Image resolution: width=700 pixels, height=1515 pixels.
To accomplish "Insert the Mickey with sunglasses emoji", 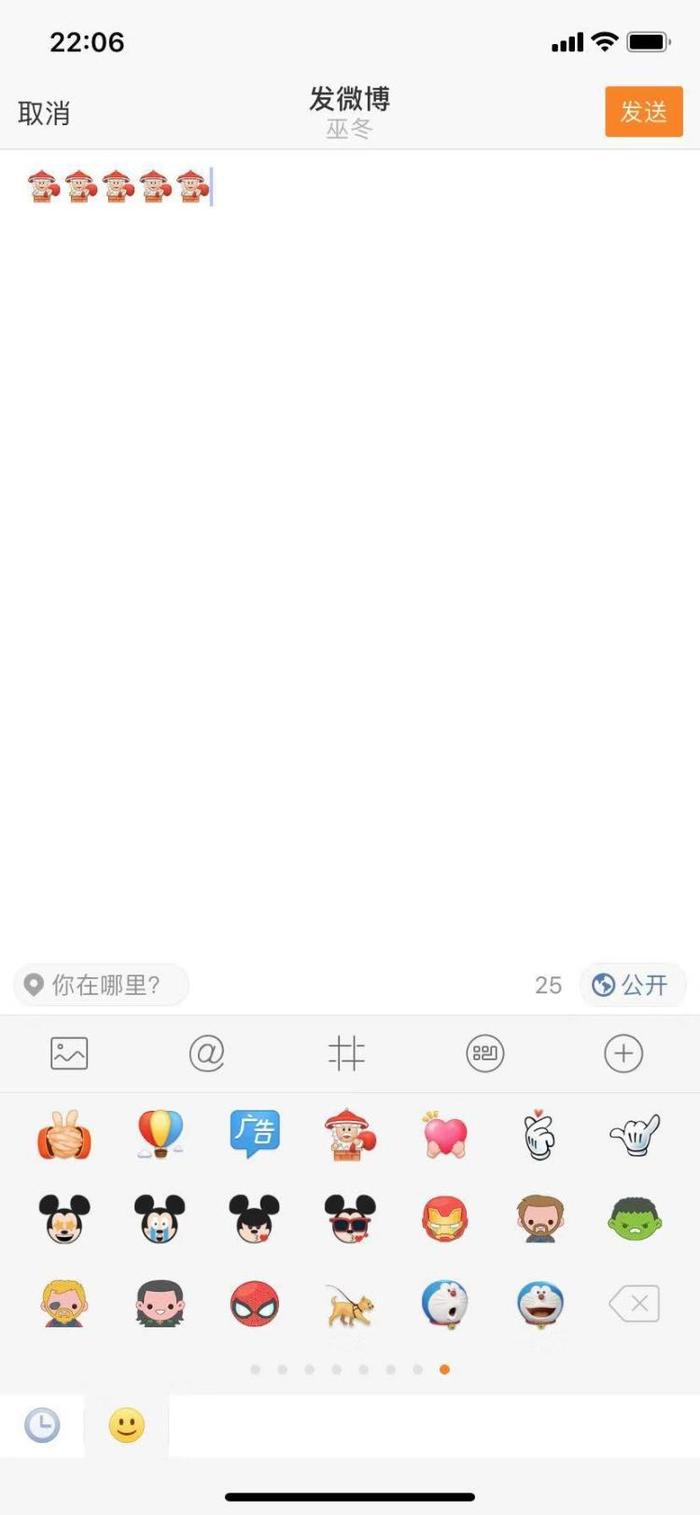I will [350, 1219].
